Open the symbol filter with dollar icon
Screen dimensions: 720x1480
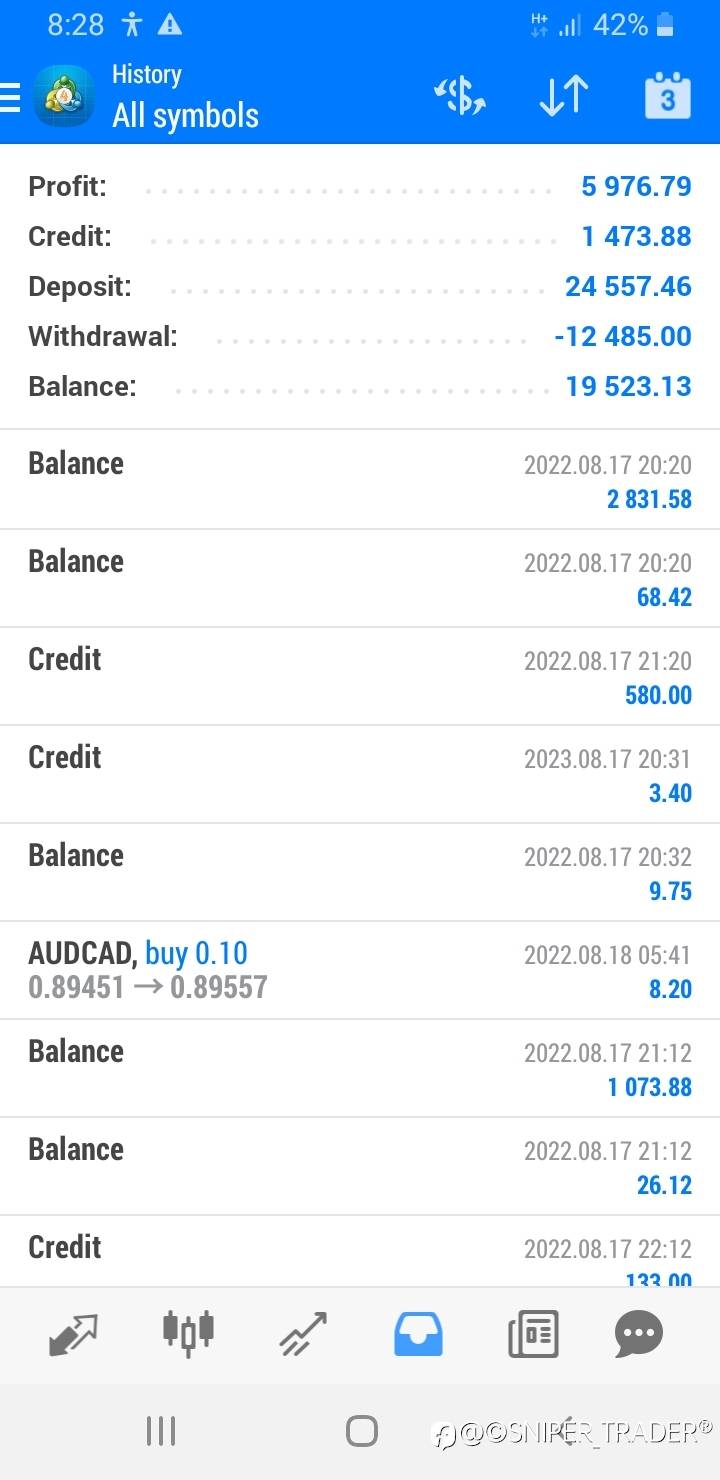460,97
